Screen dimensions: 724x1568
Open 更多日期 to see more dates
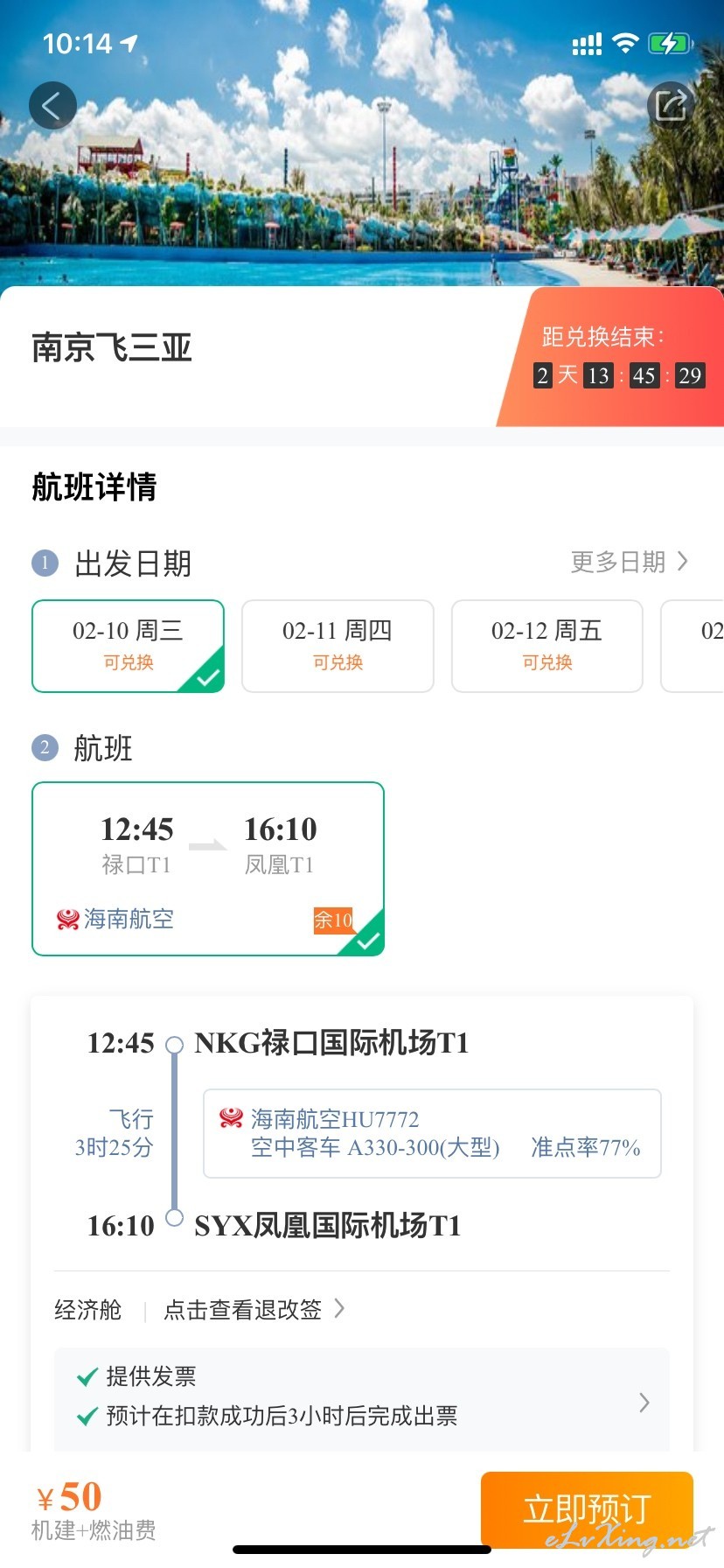(x=629, y=562)
